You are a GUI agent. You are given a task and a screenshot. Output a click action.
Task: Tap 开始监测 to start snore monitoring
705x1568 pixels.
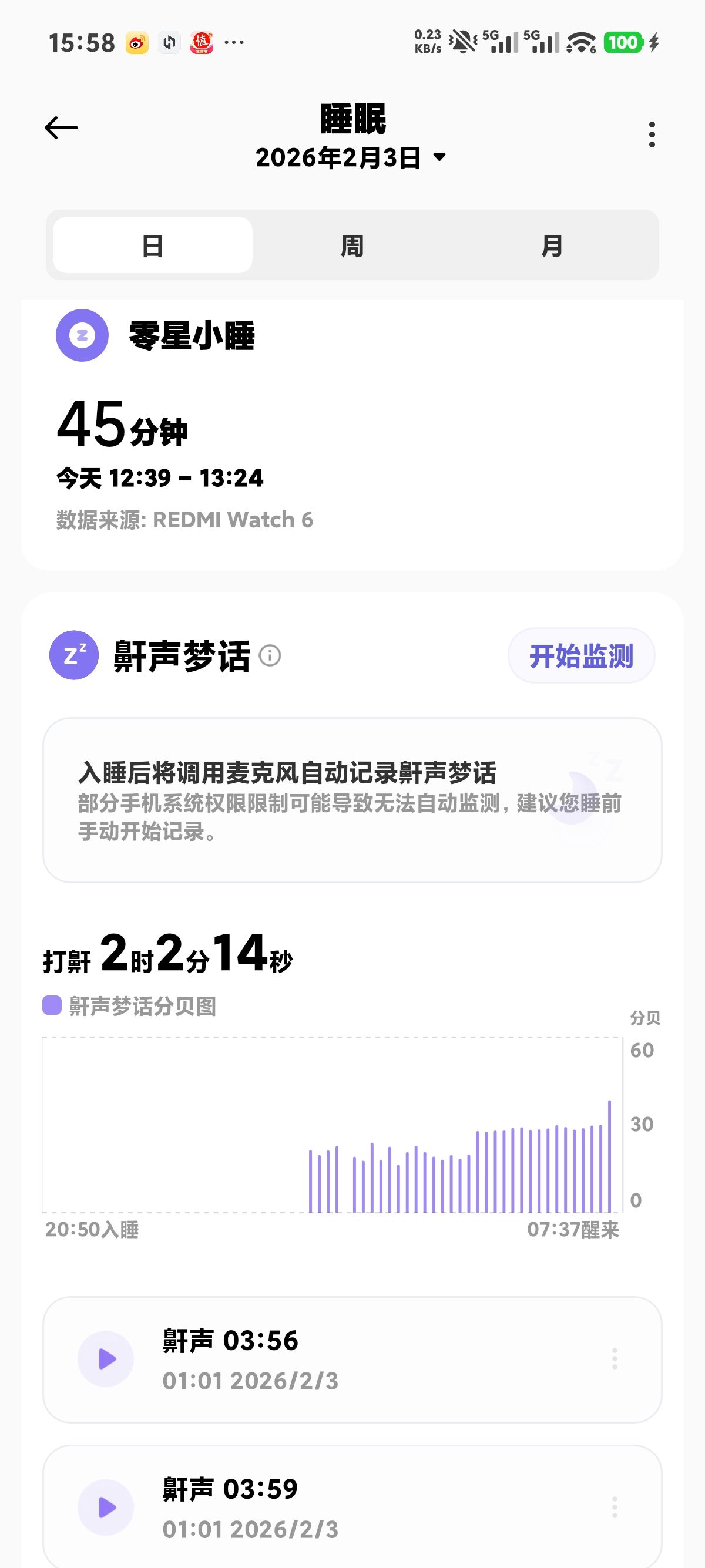[x=581, y=656]
